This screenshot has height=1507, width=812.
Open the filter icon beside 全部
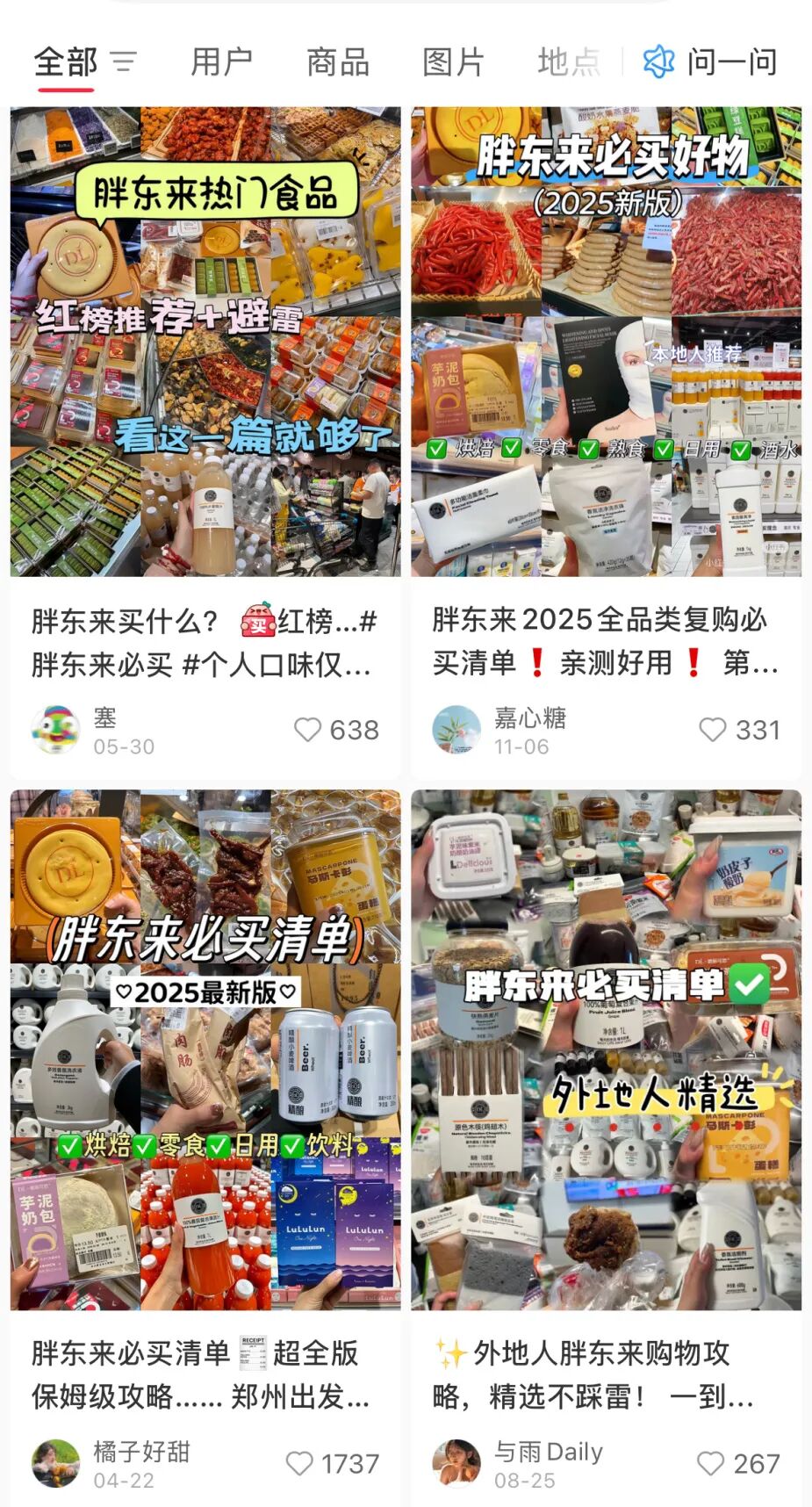pyautogui.click(x=124, y=62)
